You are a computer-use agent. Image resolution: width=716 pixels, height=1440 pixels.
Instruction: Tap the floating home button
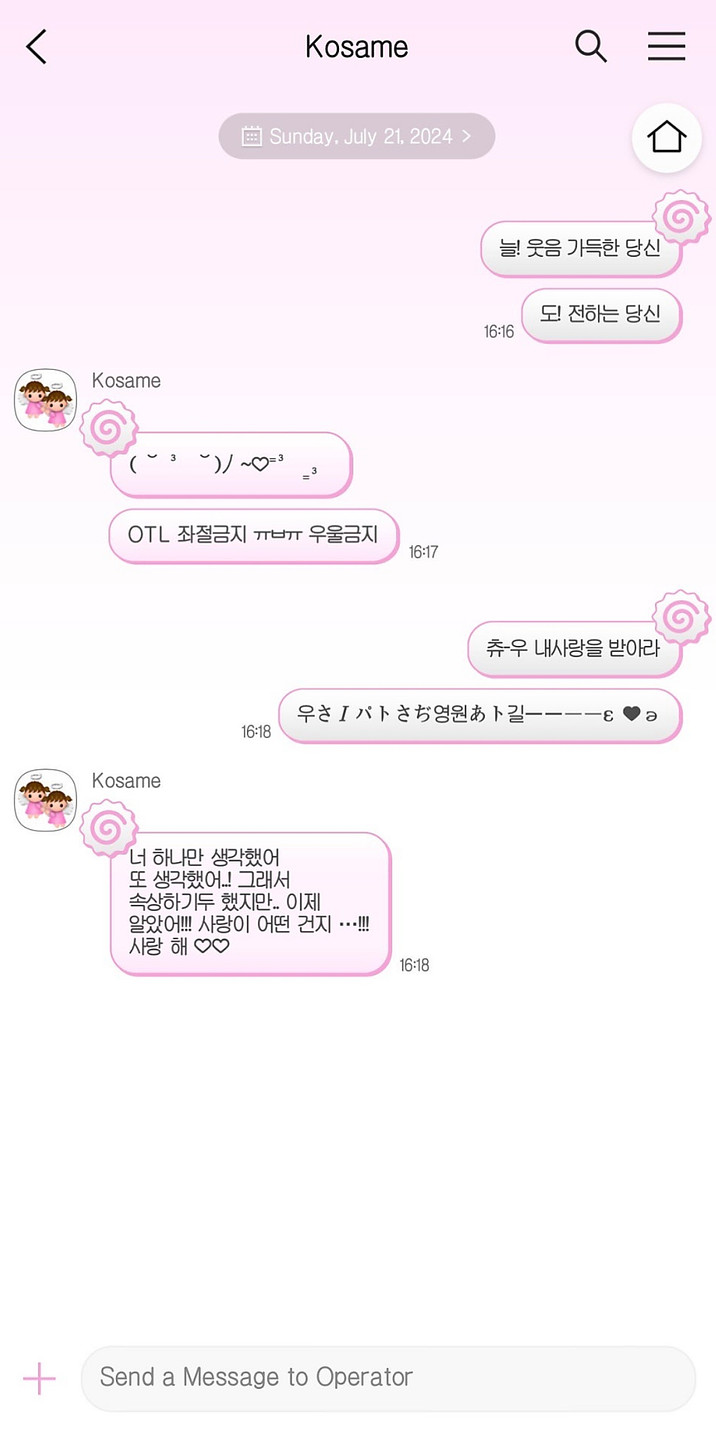666,138
